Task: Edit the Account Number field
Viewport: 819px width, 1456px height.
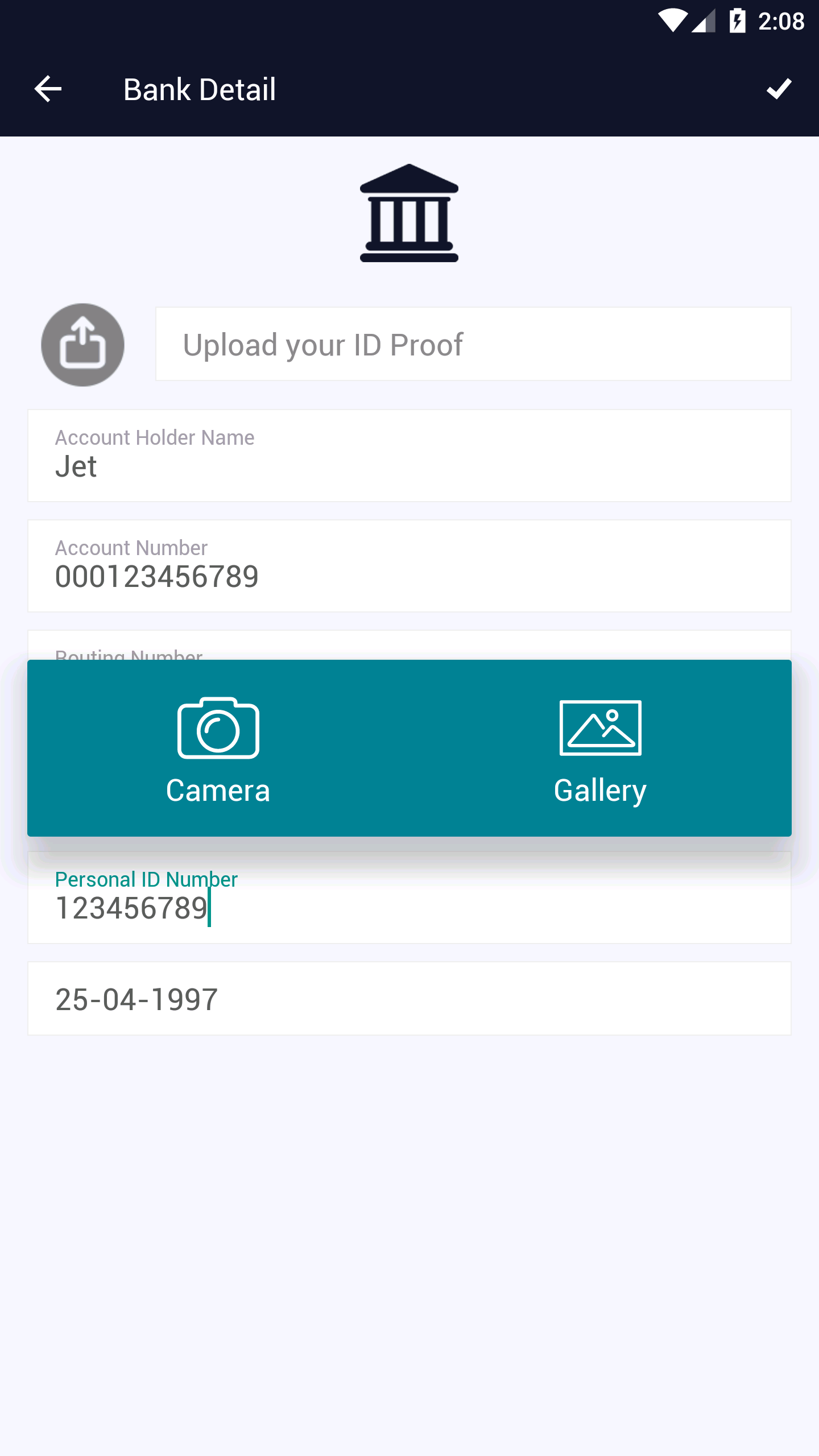Action: click(x=409, y=566)
